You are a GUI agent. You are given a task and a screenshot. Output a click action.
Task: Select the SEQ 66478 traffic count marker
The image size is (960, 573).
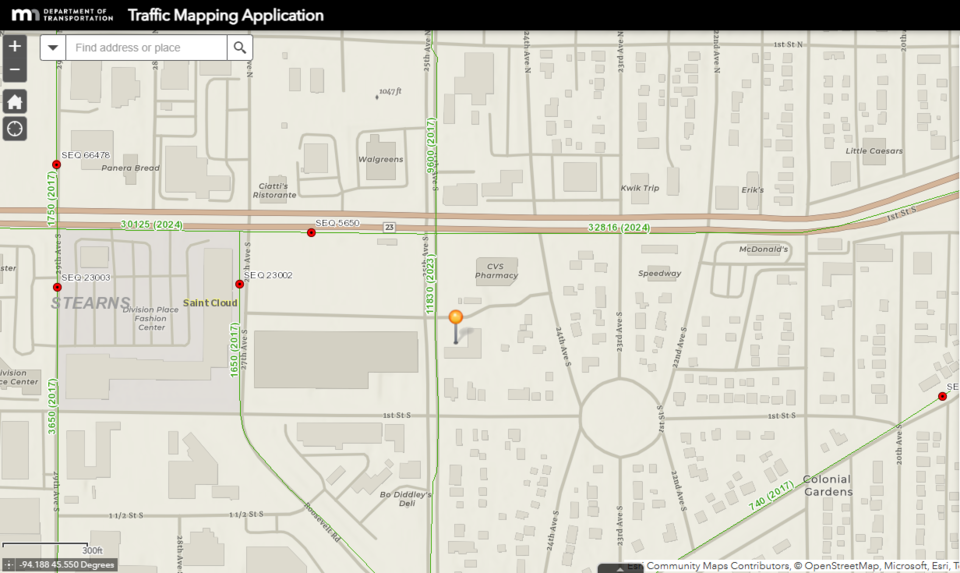[57, 165]
